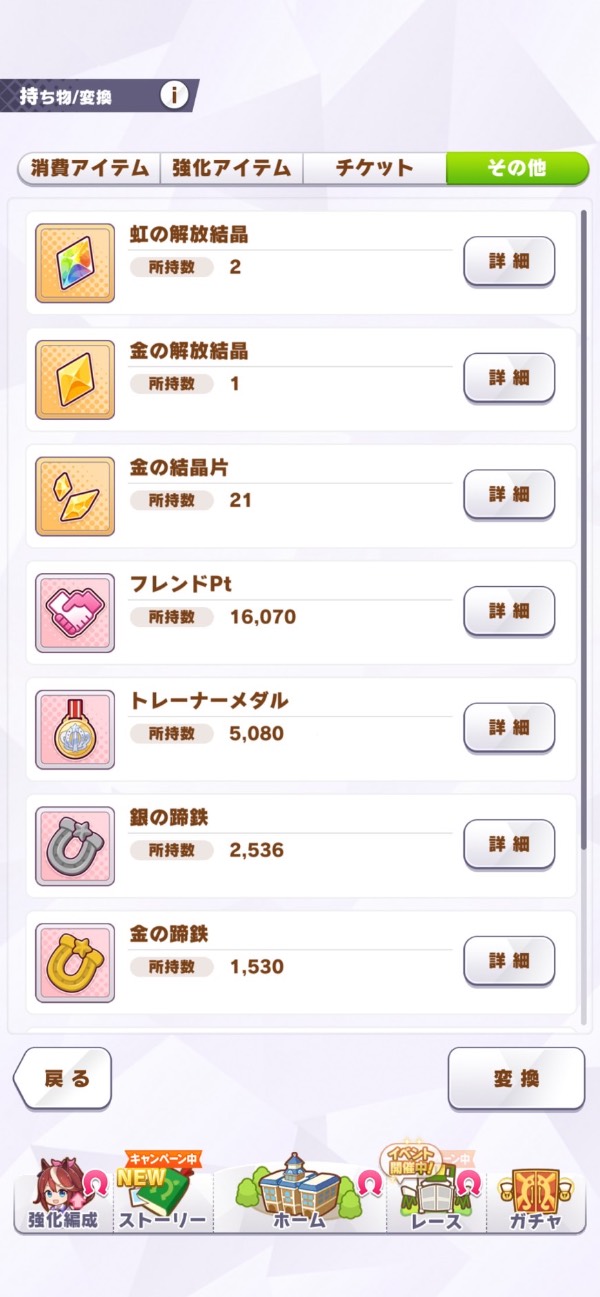Select the その他 tab

516,168
